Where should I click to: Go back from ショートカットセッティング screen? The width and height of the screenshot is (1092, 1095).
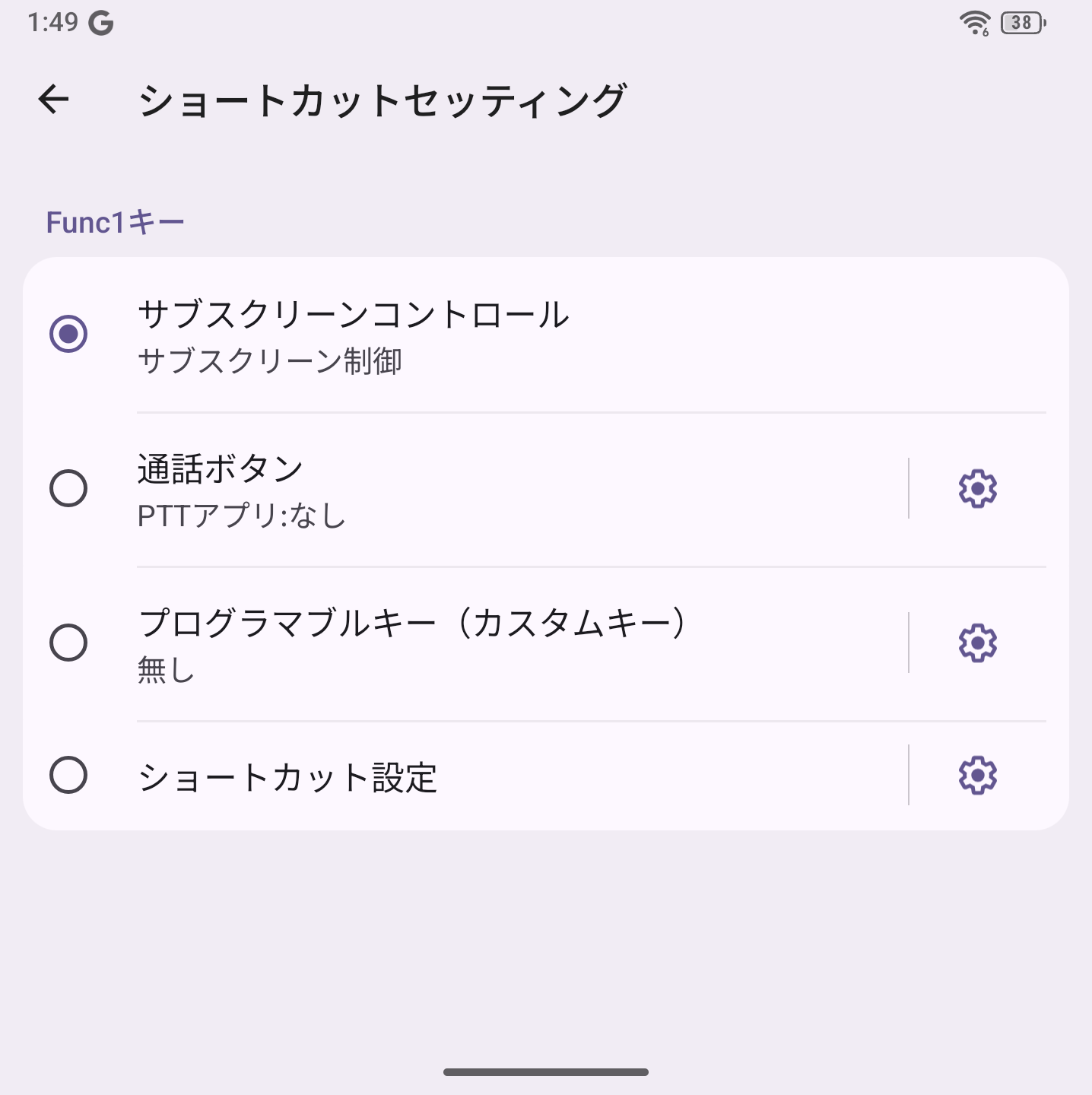click(x=53, y=99)
